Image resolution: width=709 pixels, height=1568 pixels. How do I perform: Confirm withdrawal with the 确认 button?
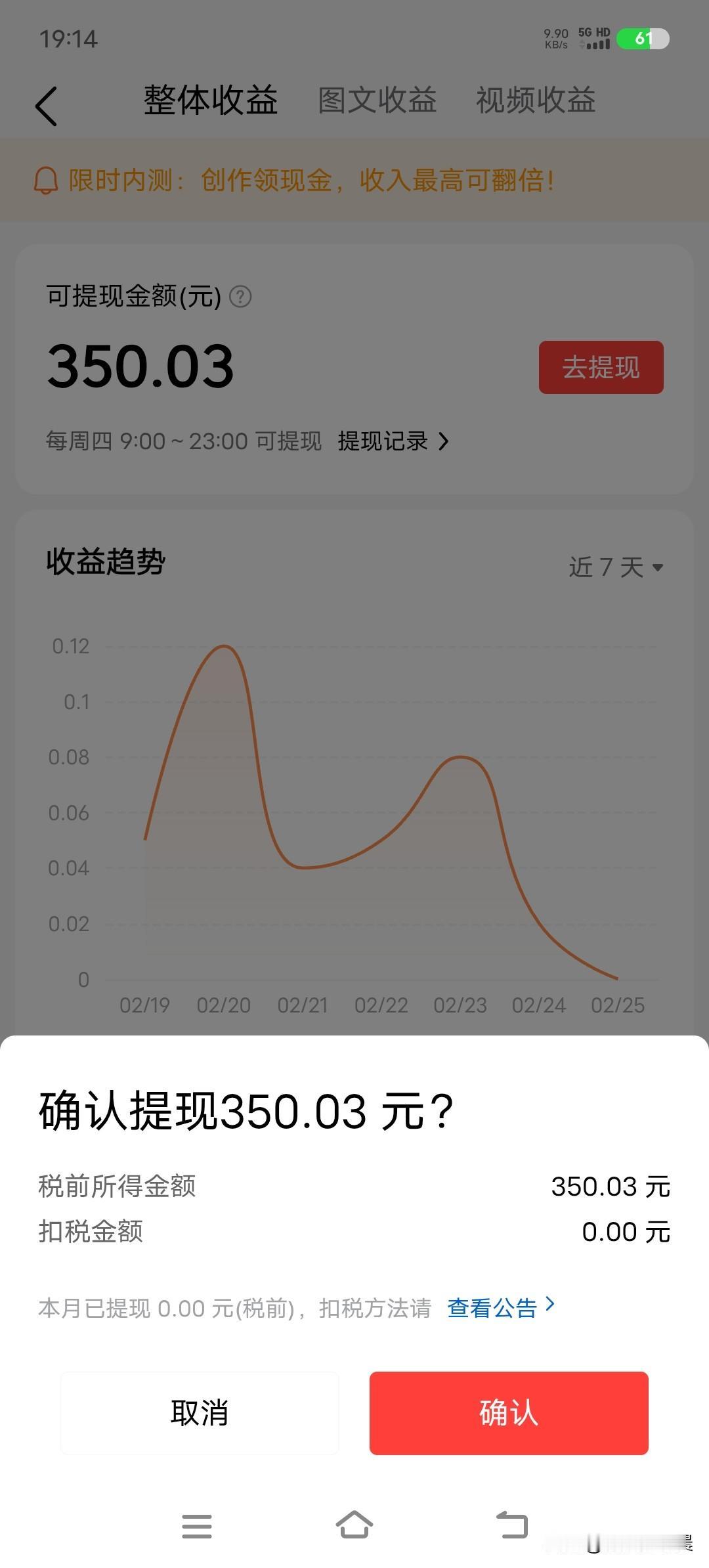pyautogui.click(x=509, y=1414)
